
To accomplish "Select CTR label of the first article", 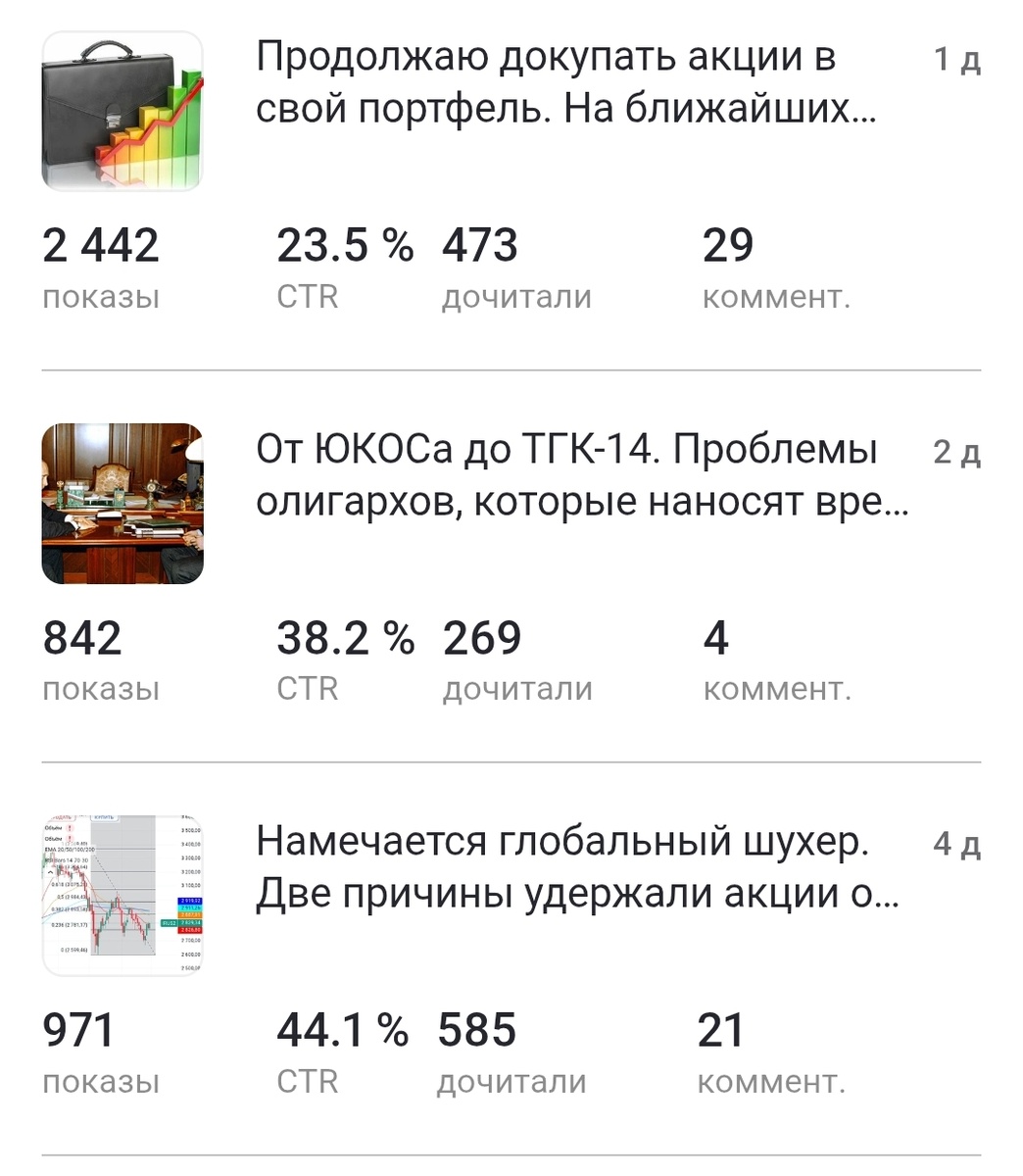I will tap(307, 296).
